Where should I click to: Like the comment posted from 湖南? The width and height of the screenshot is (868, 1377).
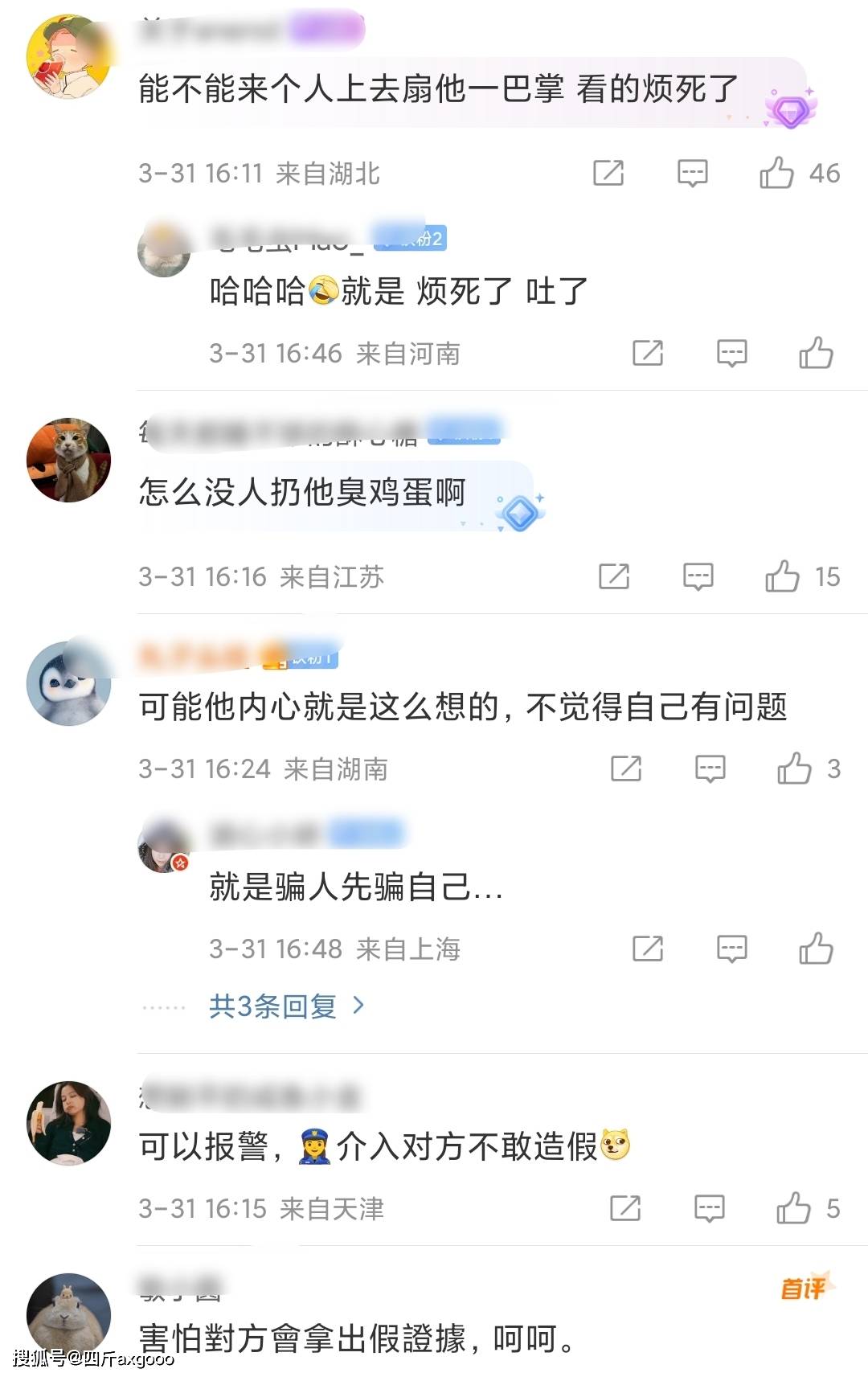click(795, 768)
